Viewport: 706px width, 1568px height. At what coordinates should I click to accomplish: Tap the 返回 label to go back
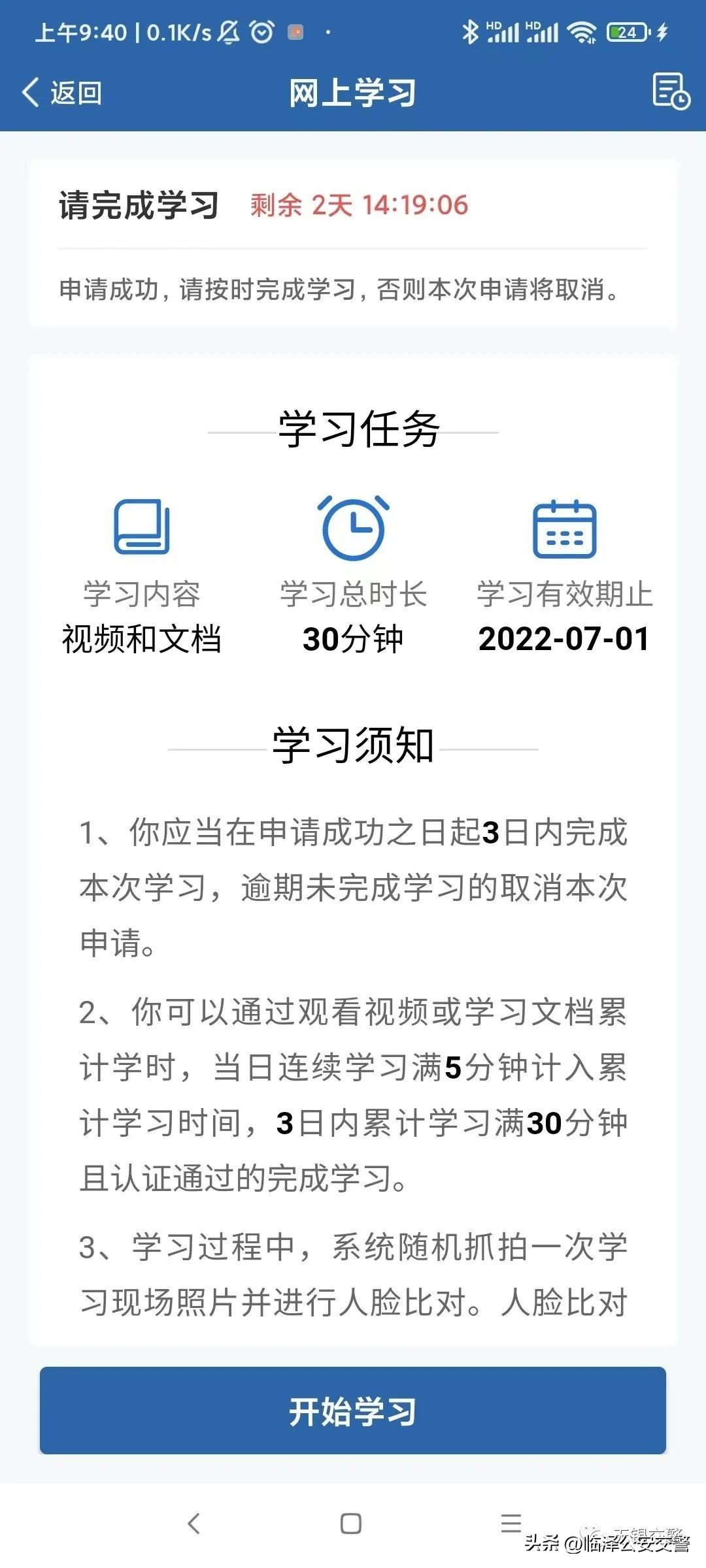pos(74,91)
